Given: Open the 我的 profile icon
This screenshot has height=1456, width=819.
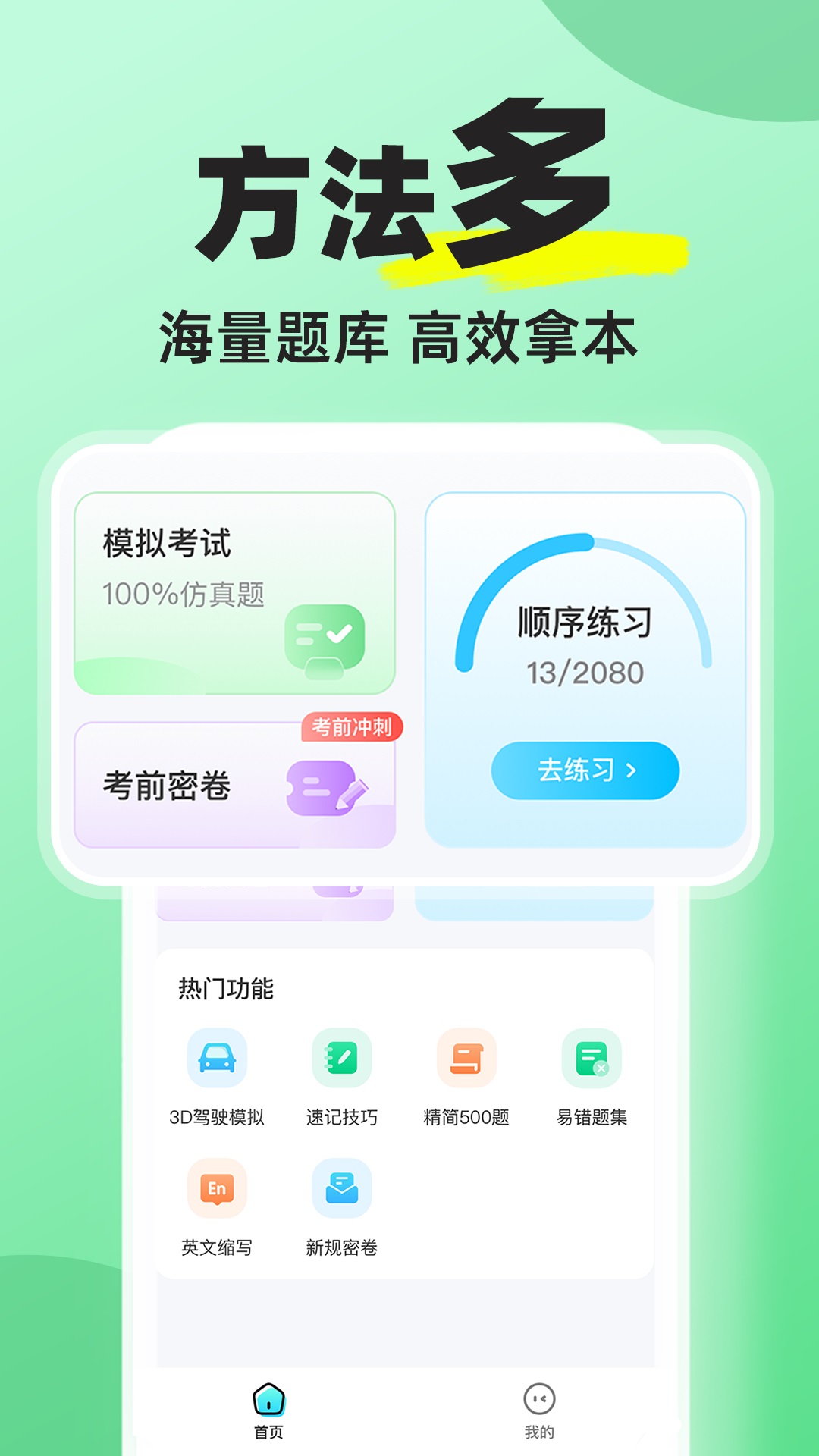Looking at the screenshot, I should [540, 1398].
